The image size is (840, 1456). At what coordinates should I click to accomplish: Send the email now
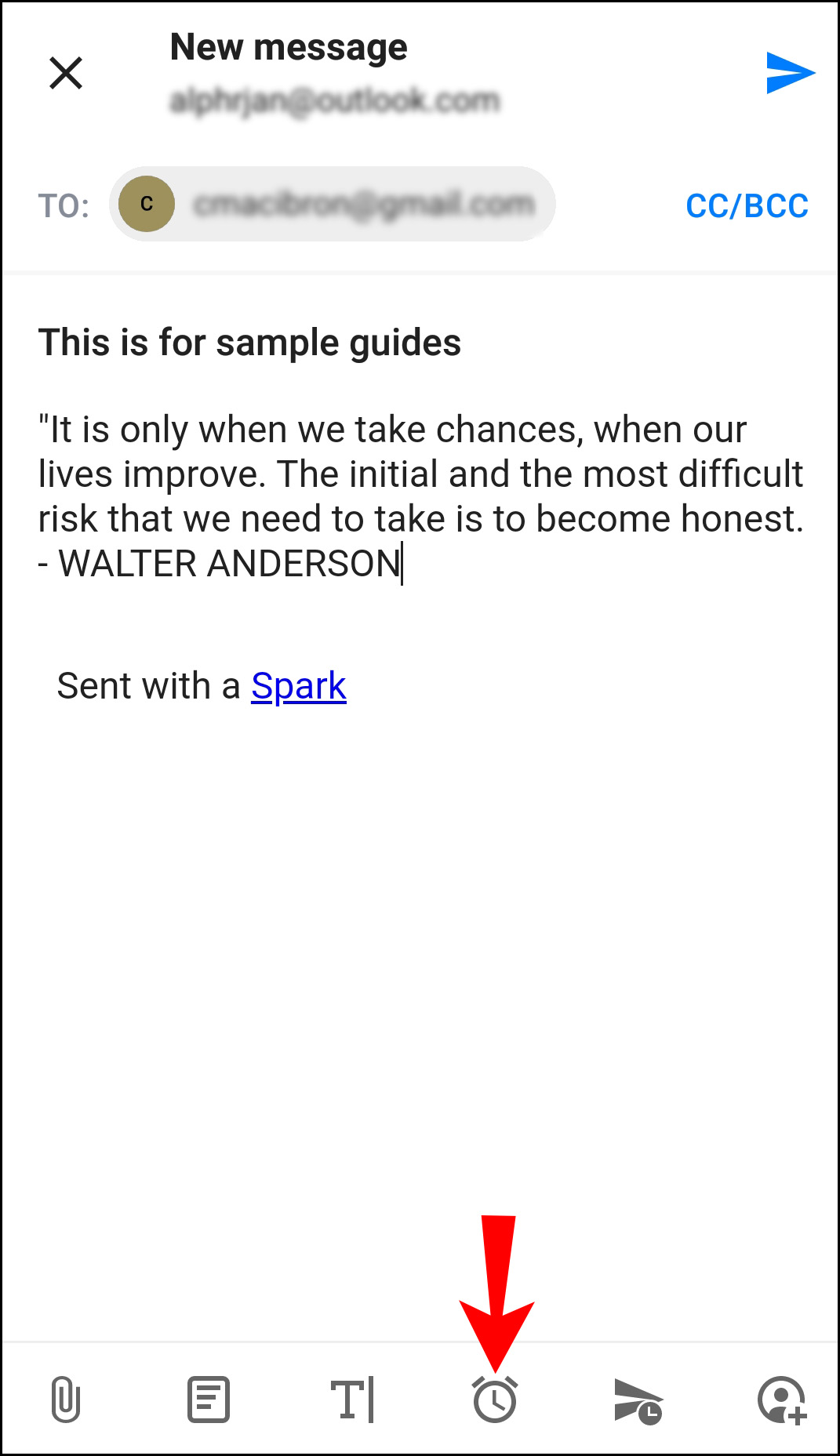click(790, 73)
